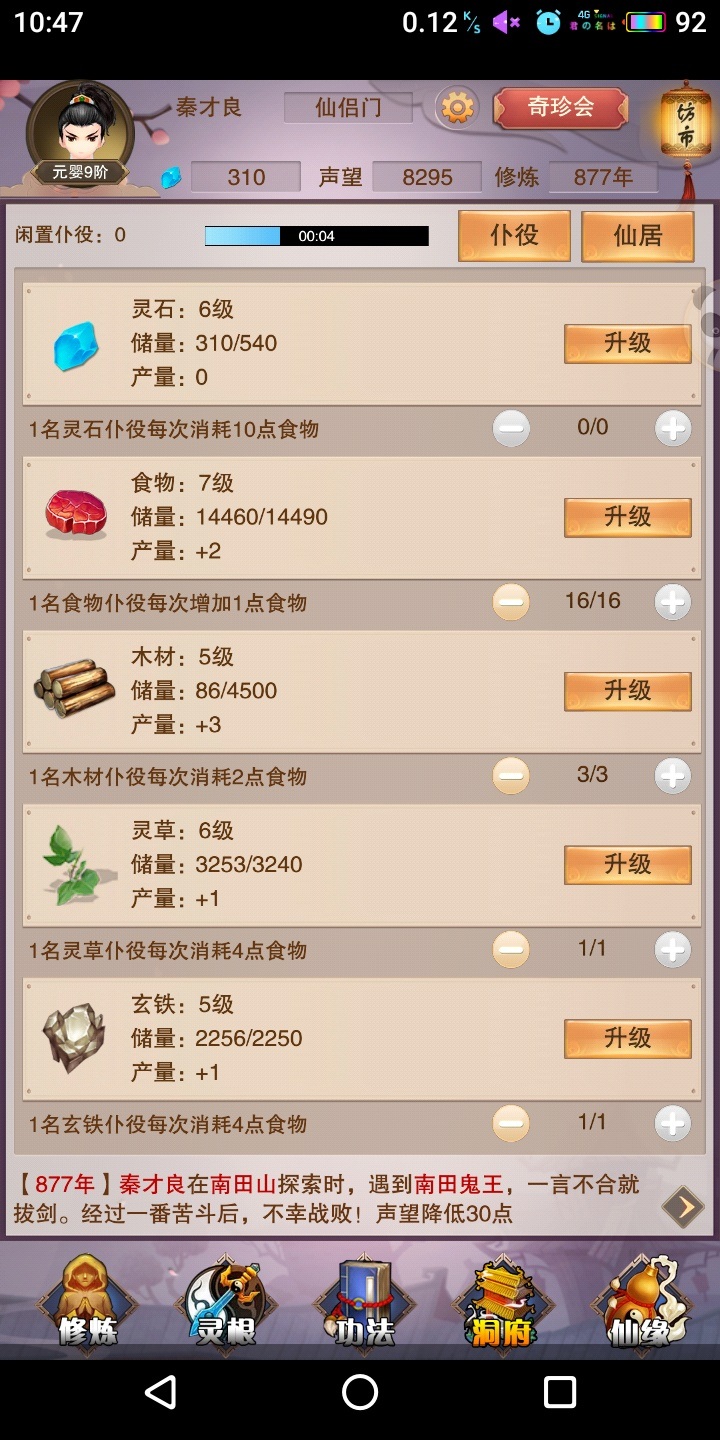Expand the event log arrow
This screenshot has height=1440, width=720.
pyautogui.click(x=684, y=1207)
